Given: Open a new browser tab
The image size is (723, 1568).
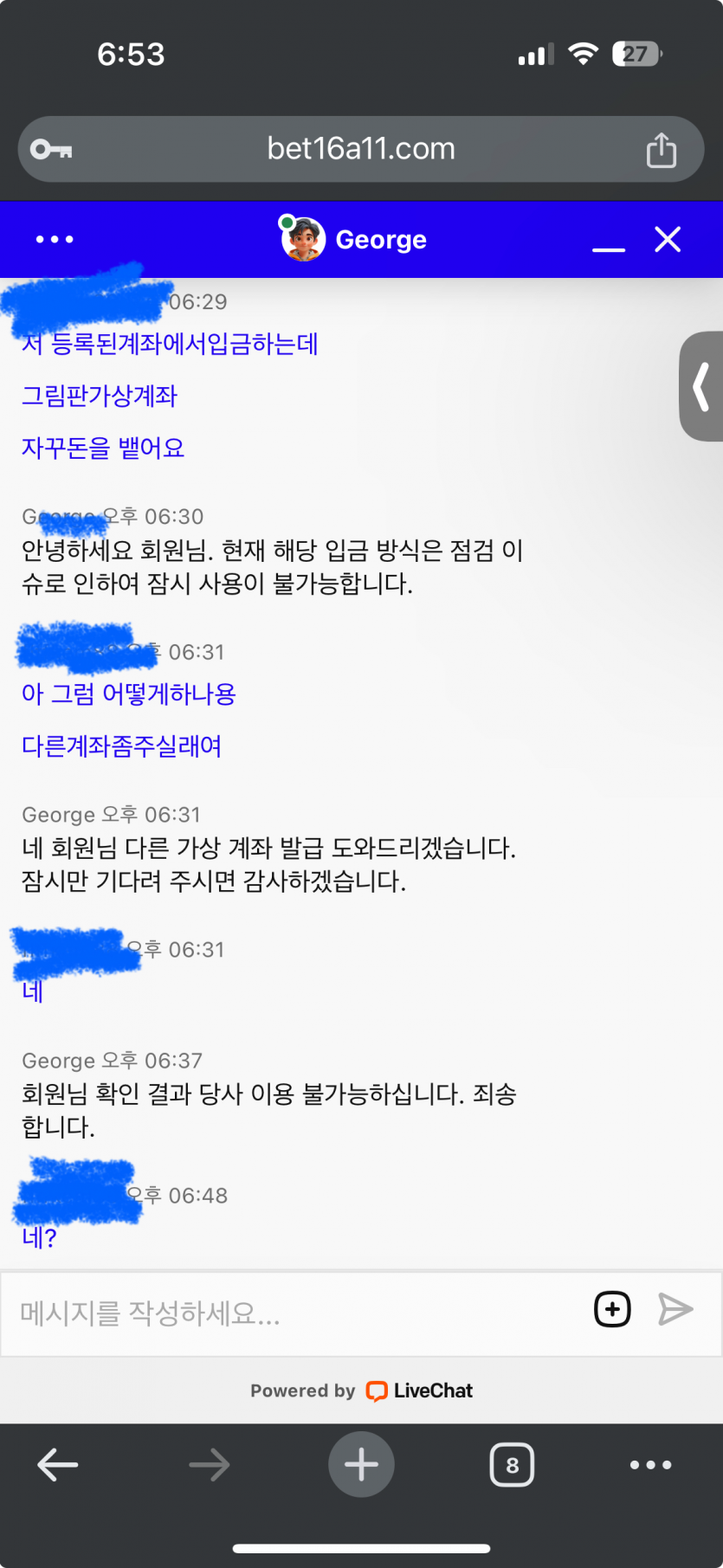Looking at the screenshot, I should 361,1465.
